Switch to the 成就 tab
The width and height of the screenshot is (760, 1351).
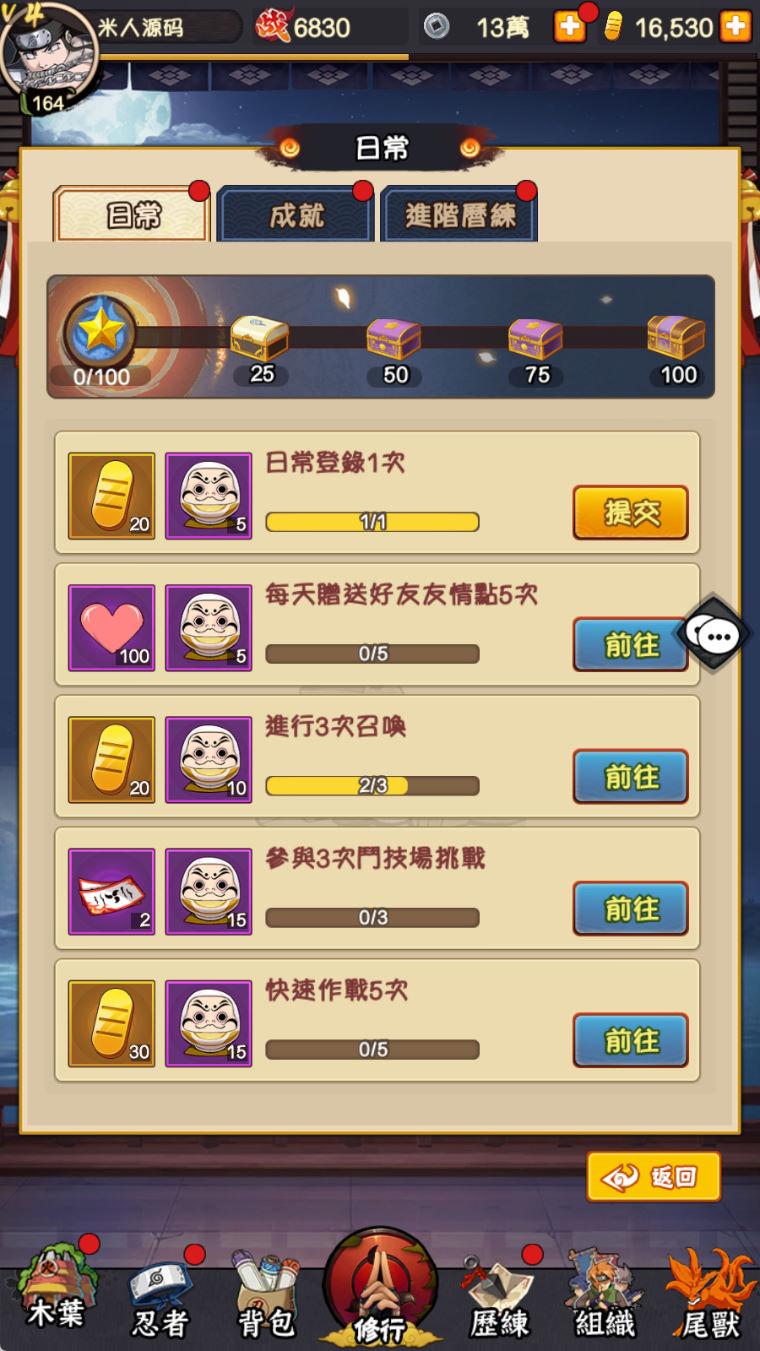296,214
